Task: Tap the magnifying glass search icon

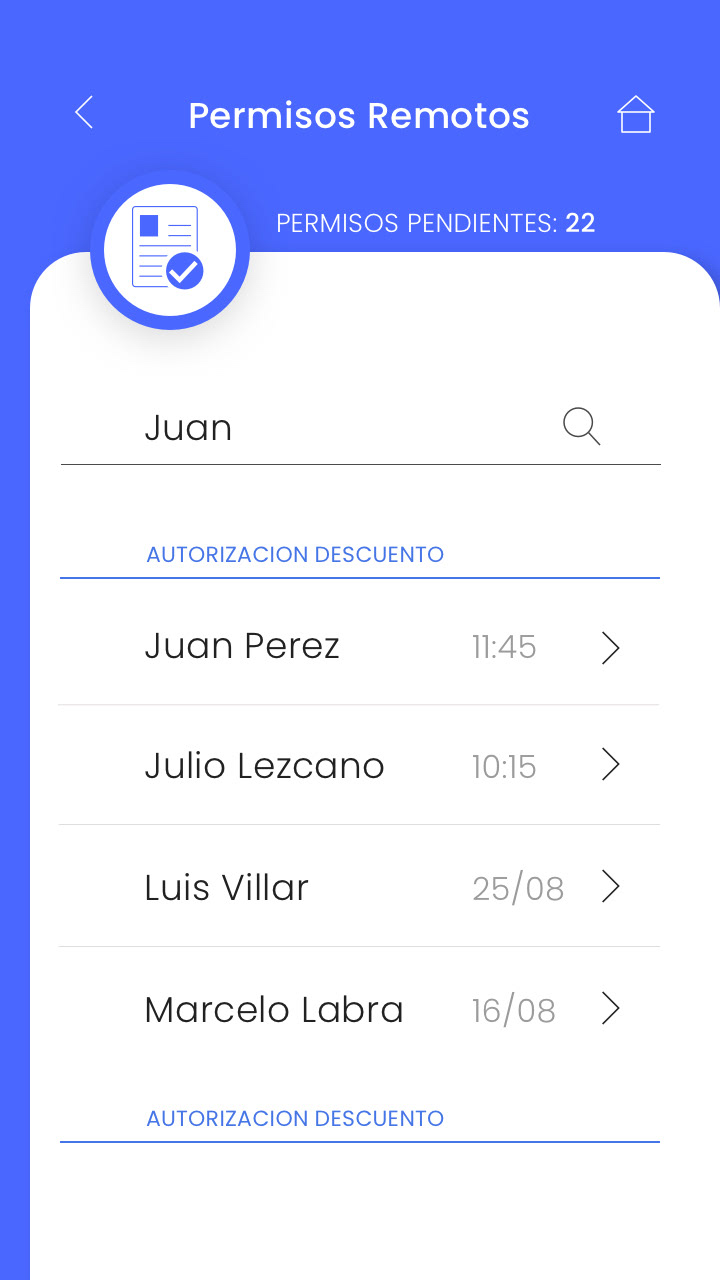Action: 581,426
